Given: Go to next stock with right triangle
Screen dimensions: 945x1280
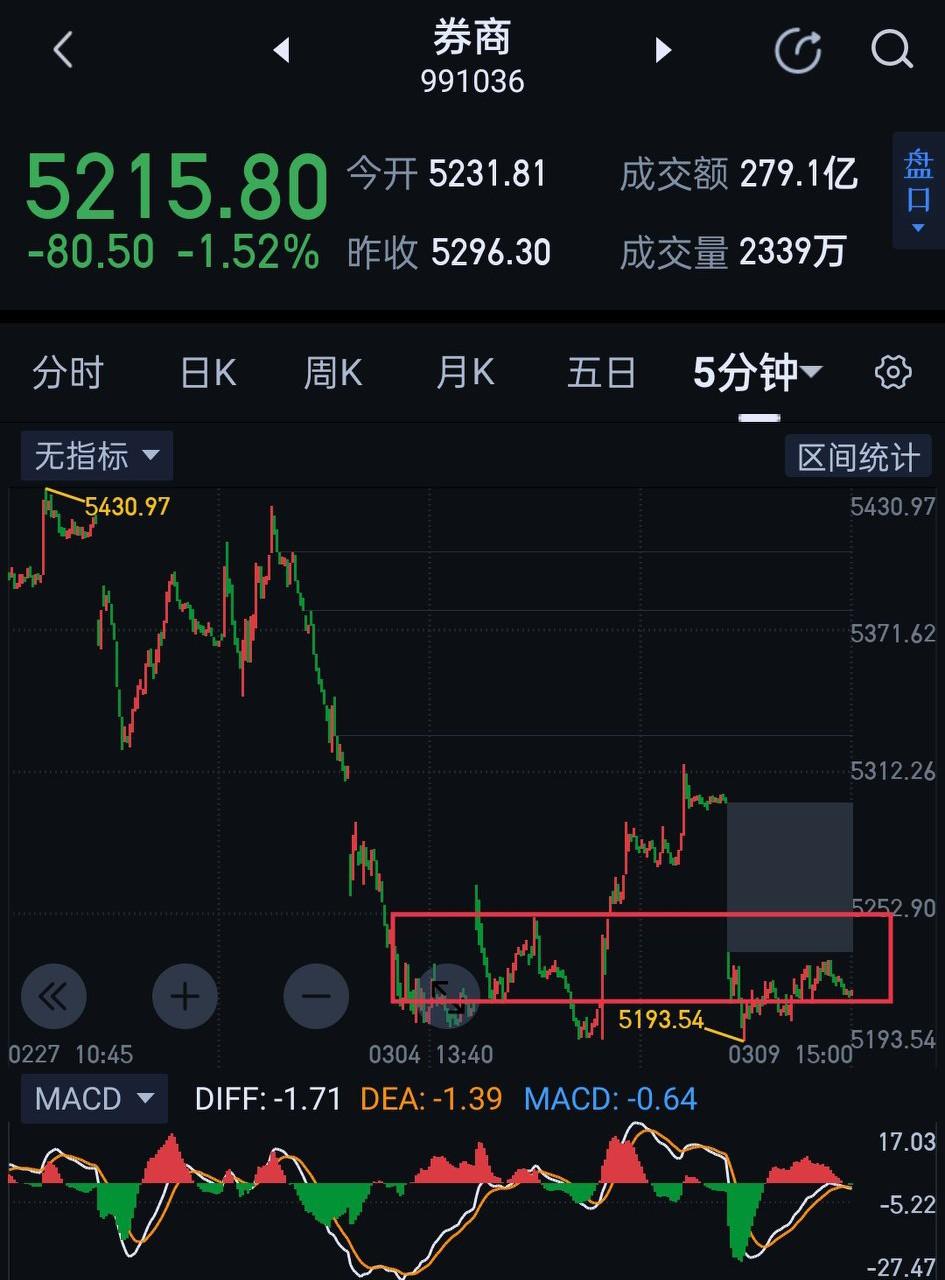Looking at the screenshot, I should point(663,50).
